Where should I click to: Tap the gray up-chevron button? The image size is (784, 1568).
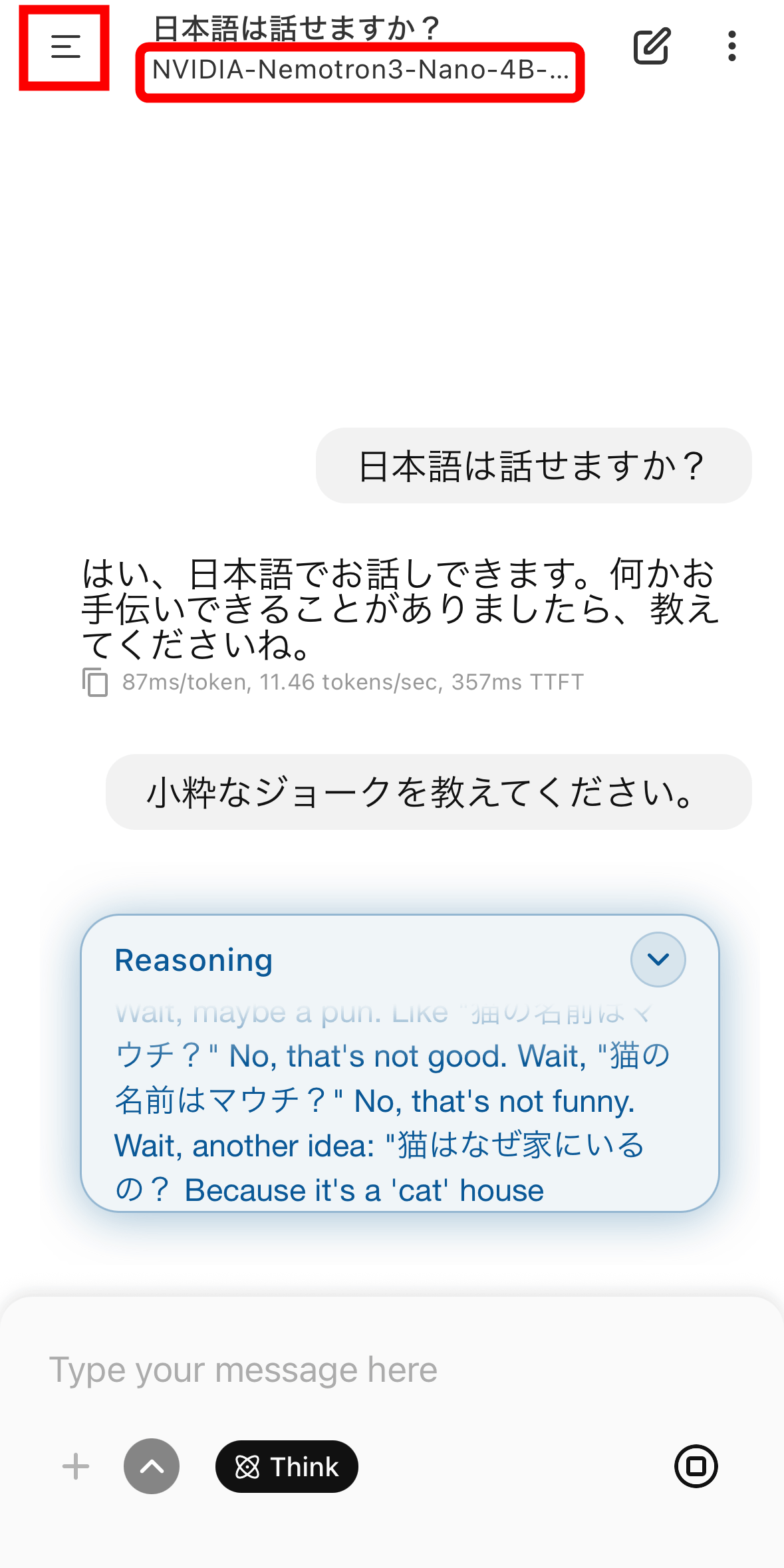coord(152,1466)
